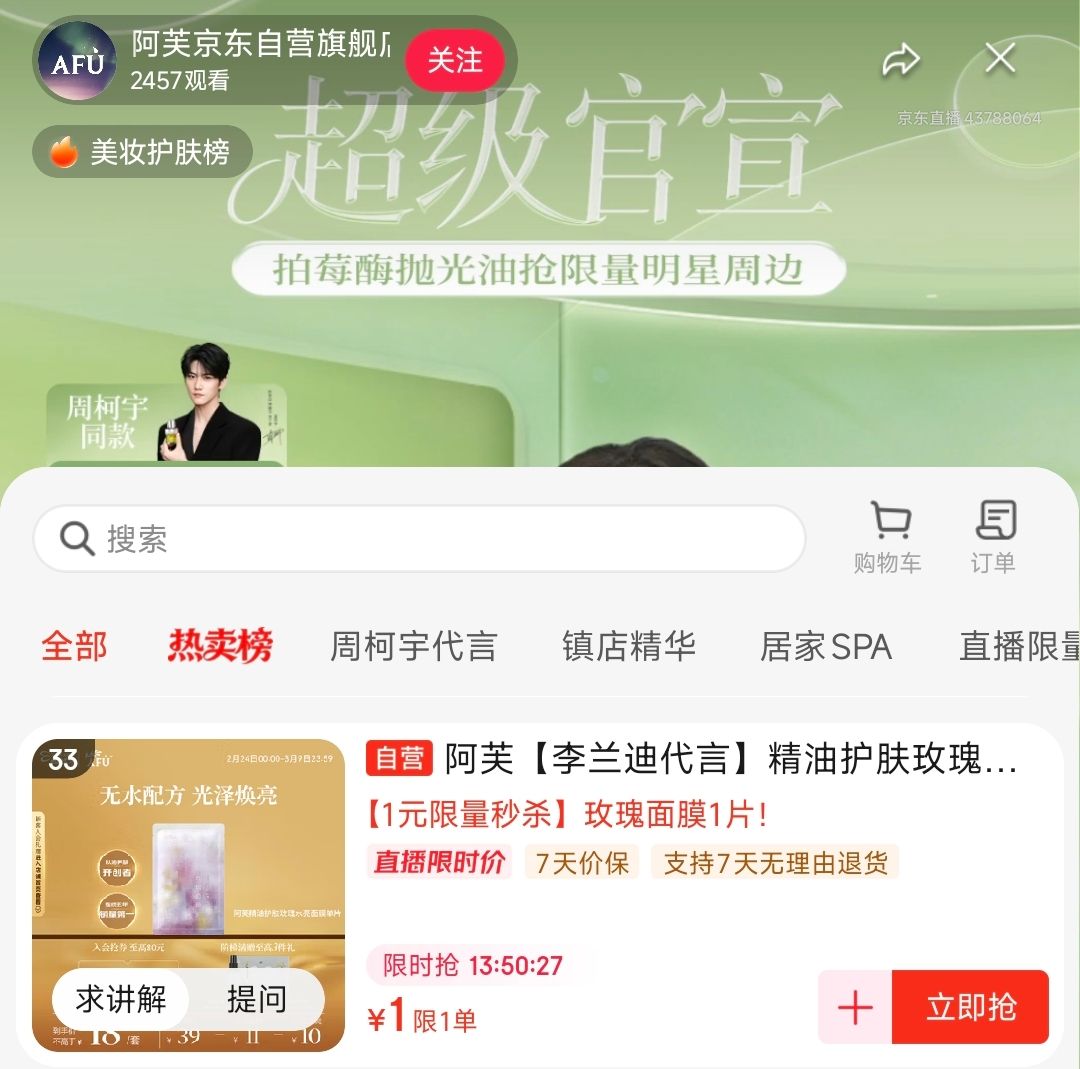Screen dimensions: 1080x1069
Task: Open the 美妆护肤榜 ranking
Action: pyautogui.click(x=142, y=152)
